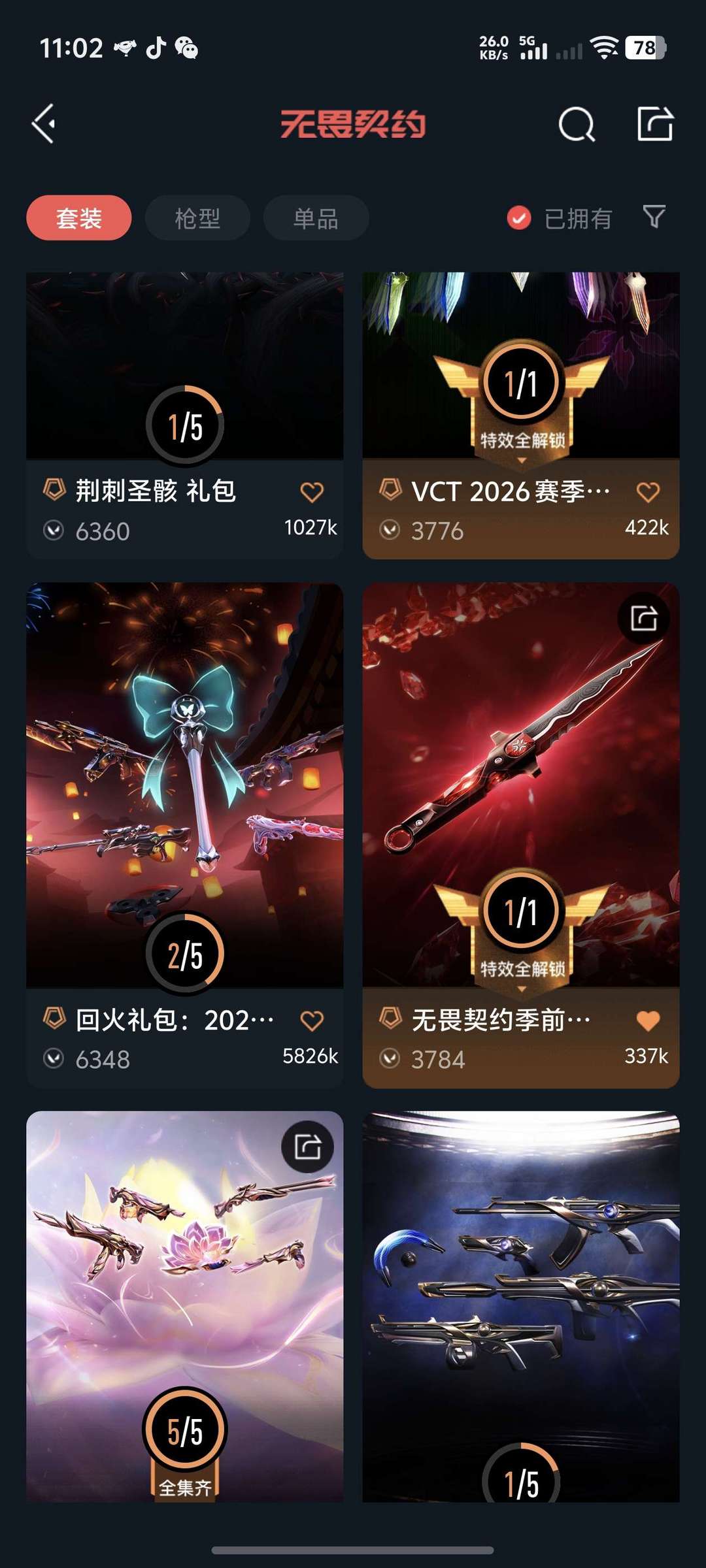Open the search magnifier icon
The width and height of the screenshot is (706, 1568).
click(x=577, y=123)
